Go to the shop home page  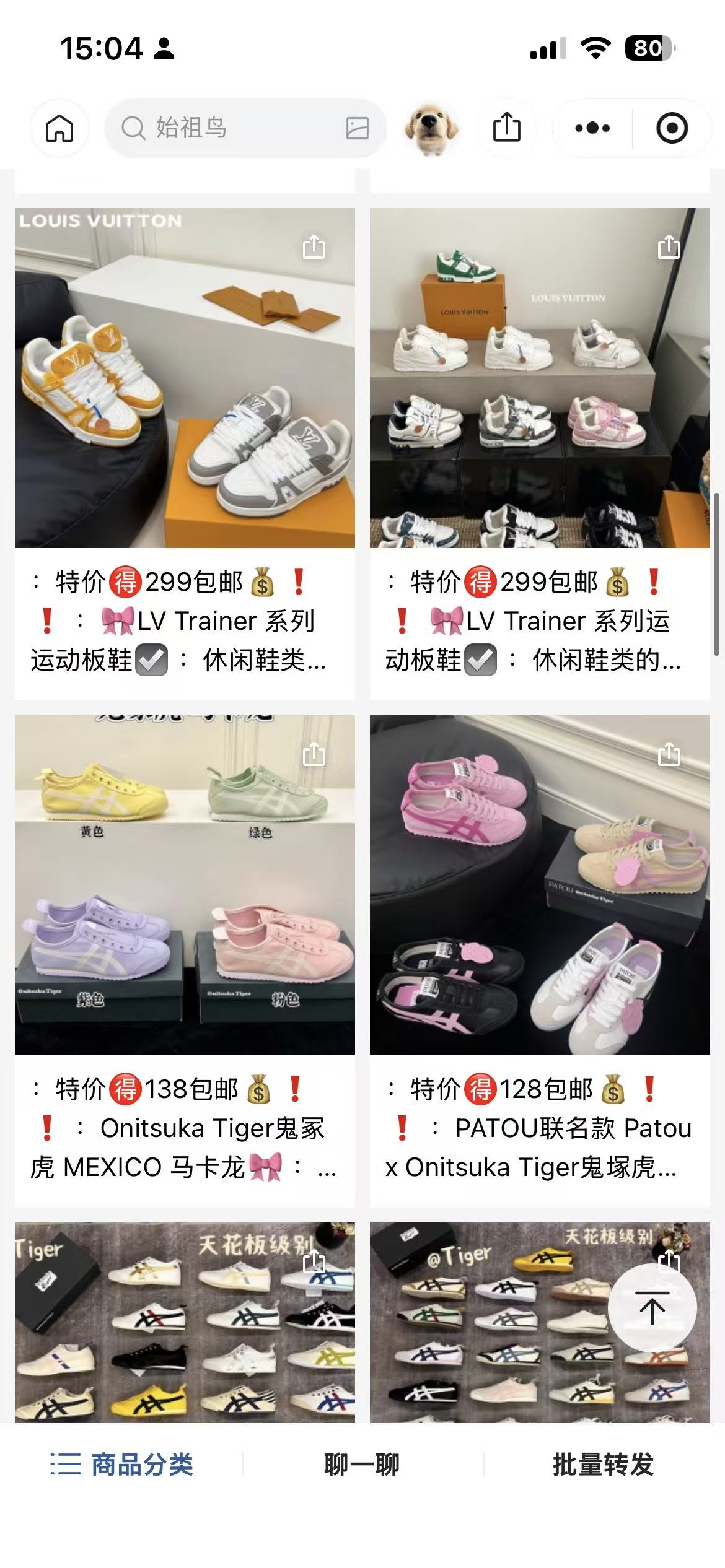[59, 128]
